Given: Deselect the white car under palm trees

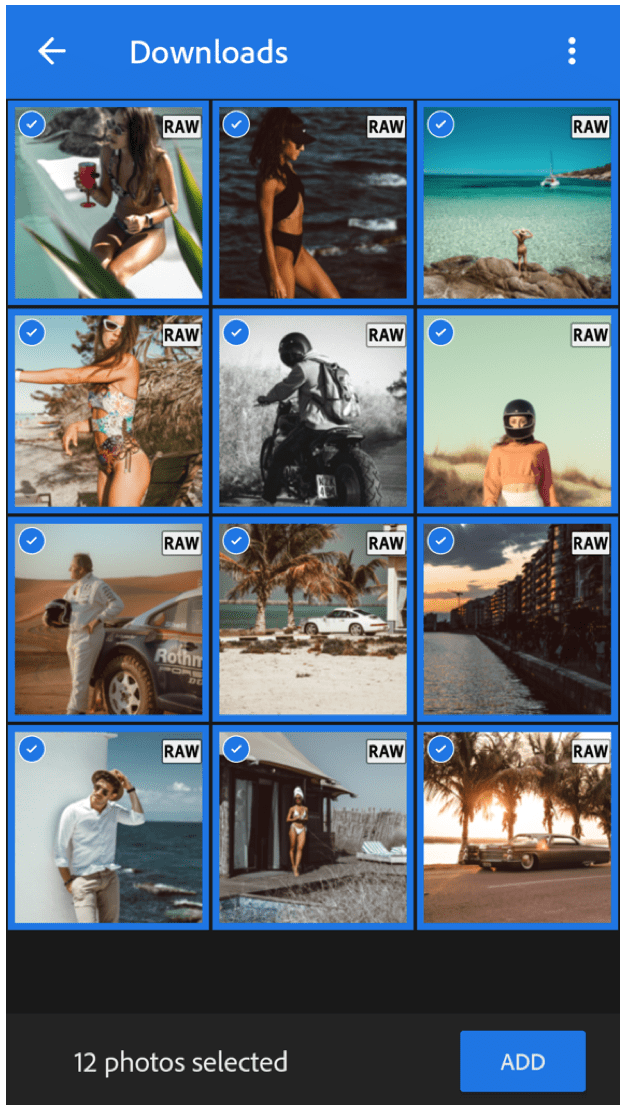Looking at the screenshot, I should click(x=313, y=619).
